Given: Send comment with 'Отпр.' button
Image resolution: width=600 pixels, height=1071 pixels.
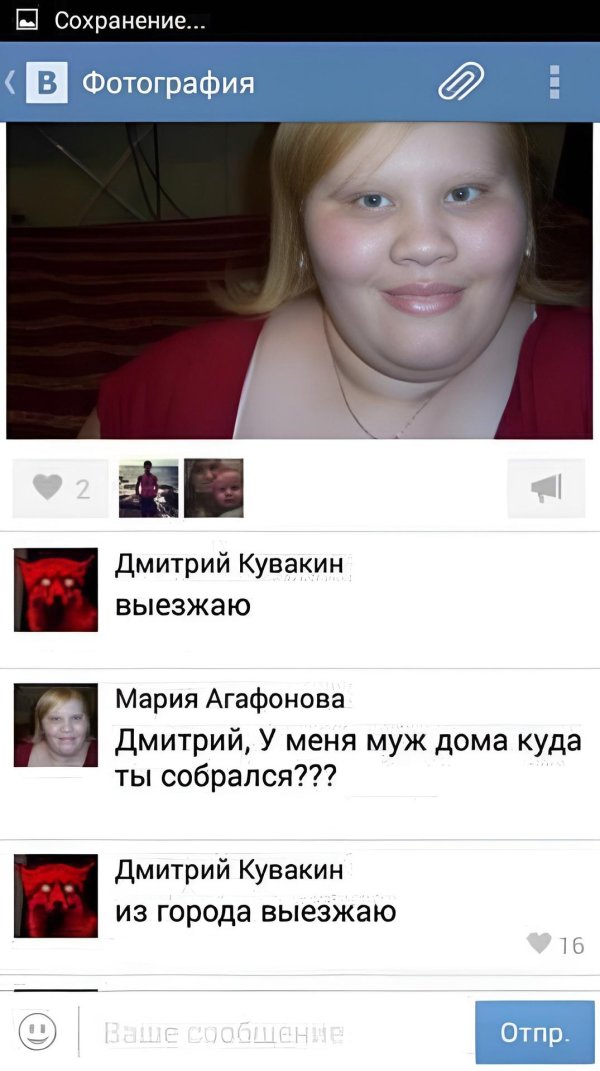Looking at the screenshot, I should pyautogui.click(x=535, y=1032).
